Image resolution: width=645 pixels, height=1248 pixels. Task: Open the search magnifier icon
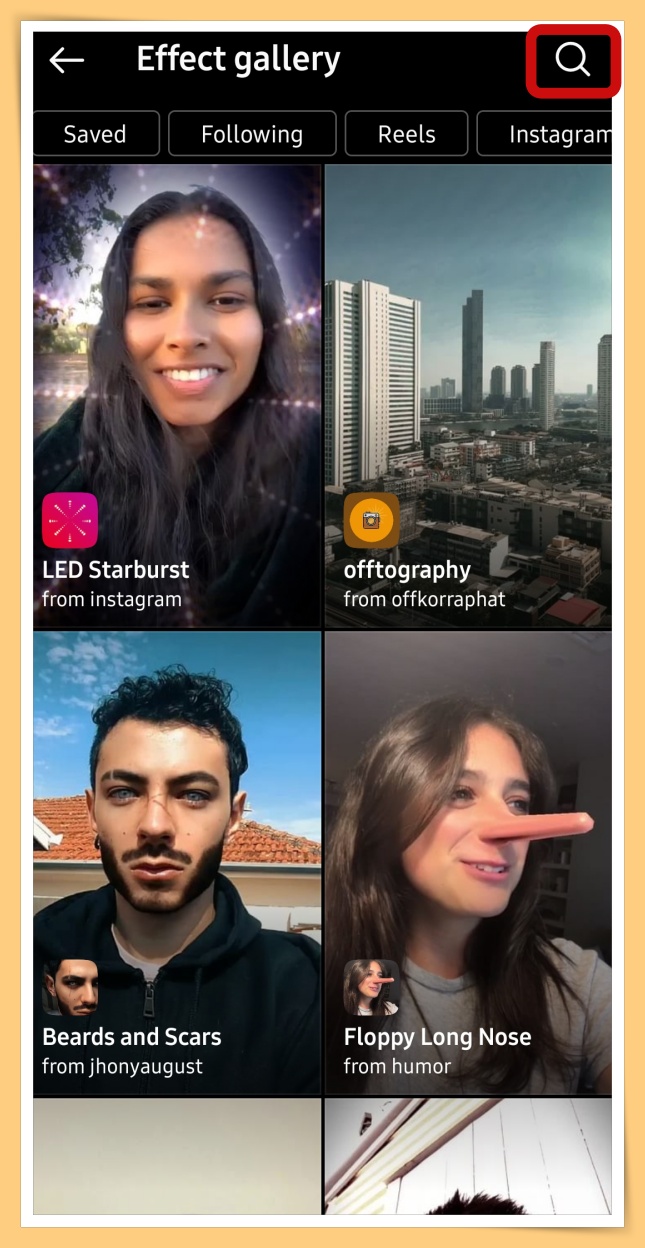pos(573,60)
